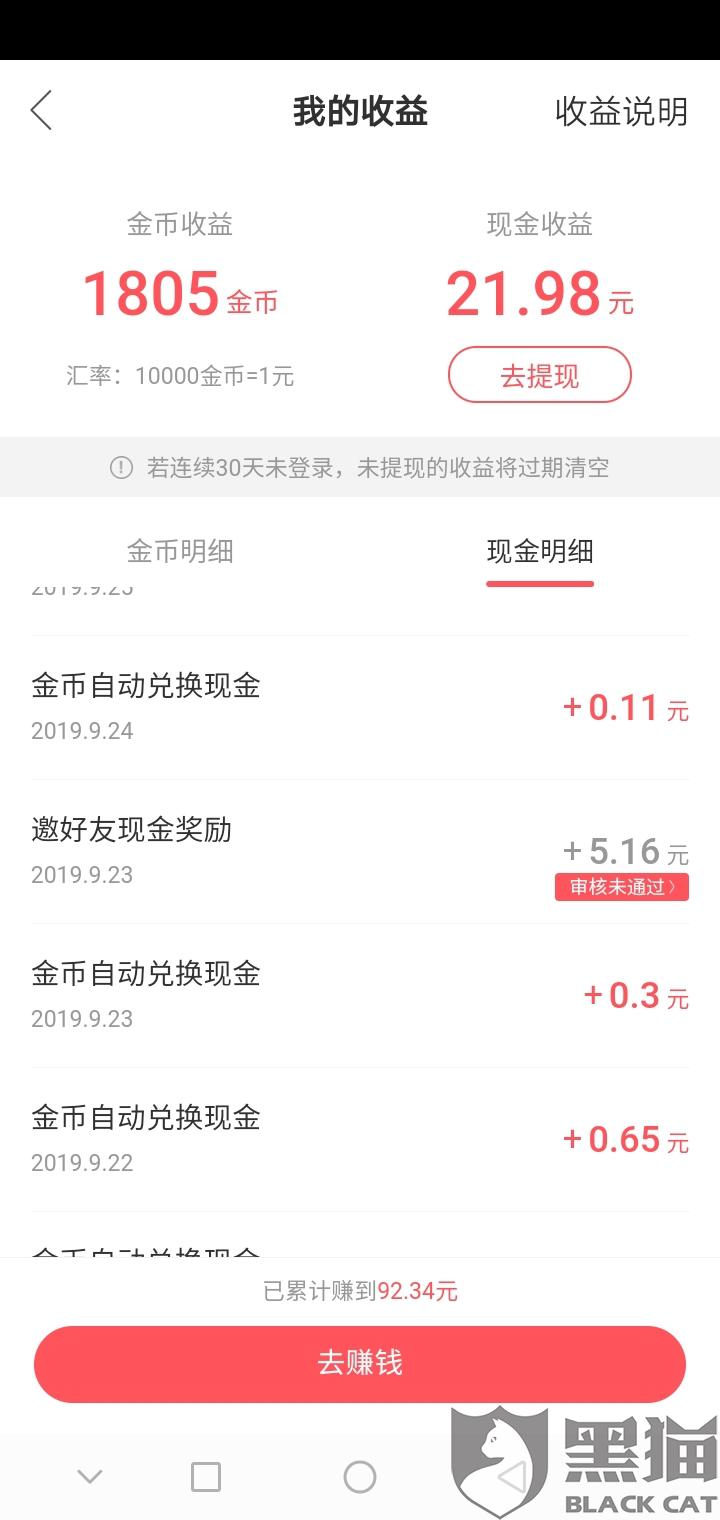Tap the 去赚钱 button
This screenshot has height=1520, width=720.
click(360, 1363)
